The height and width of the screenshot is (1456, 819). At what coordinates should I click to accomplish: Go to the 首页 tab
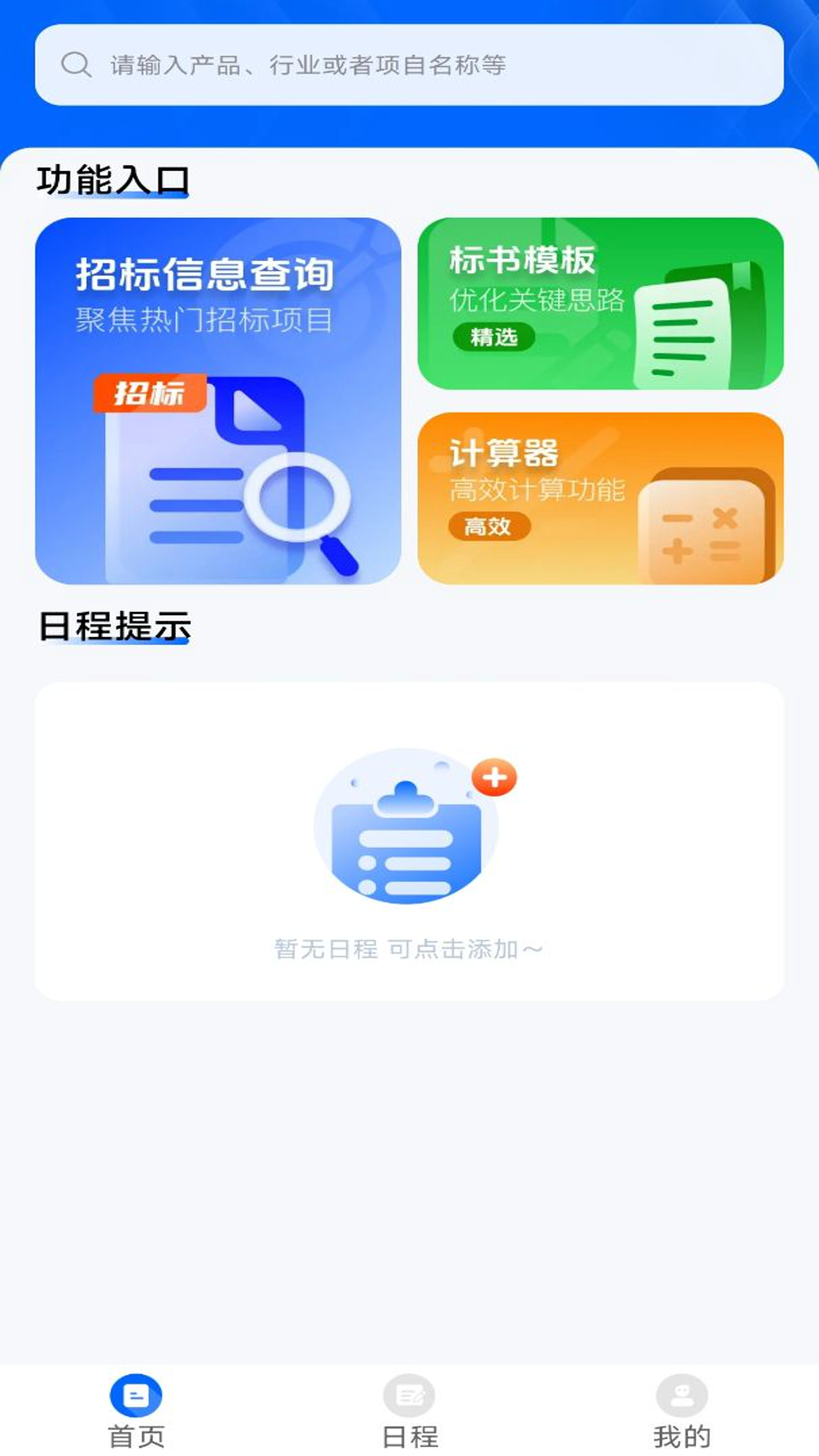pos(136,1411)
